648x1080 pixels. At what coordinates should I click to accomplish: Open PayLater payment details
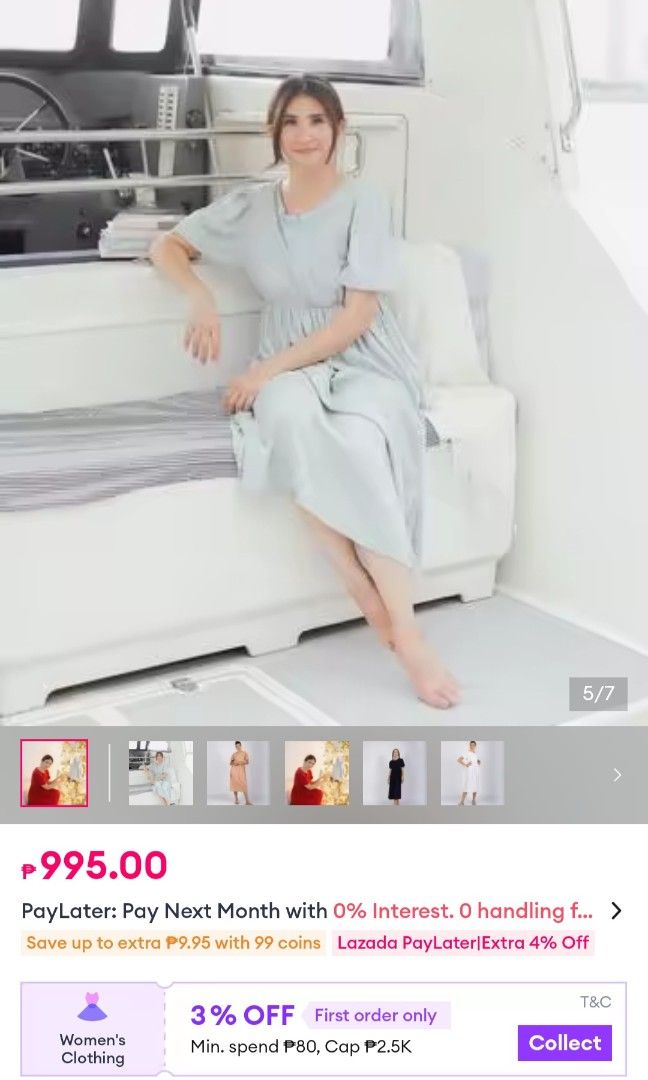click(322, 911)
